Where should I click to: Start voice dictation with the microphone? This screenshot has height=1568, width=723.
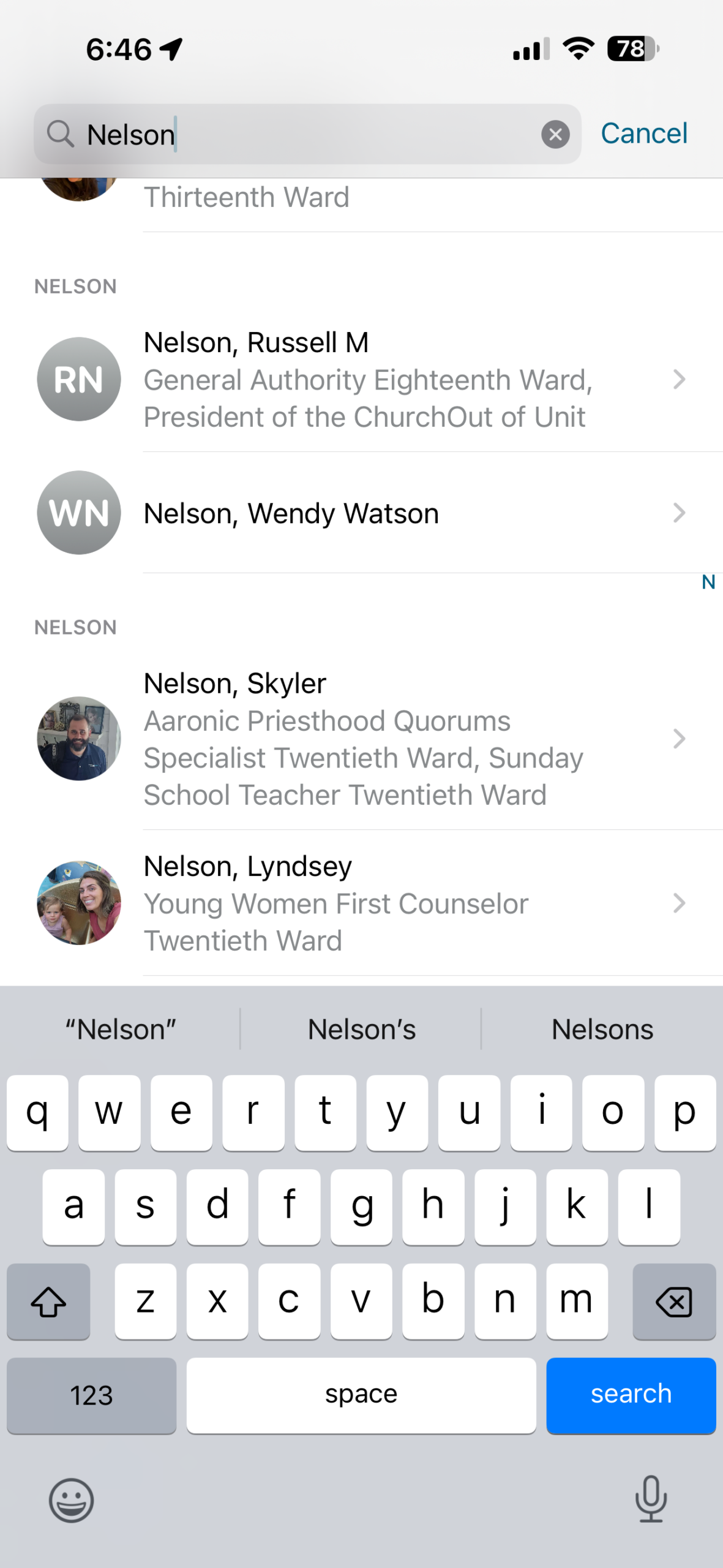click(650, 1499)
